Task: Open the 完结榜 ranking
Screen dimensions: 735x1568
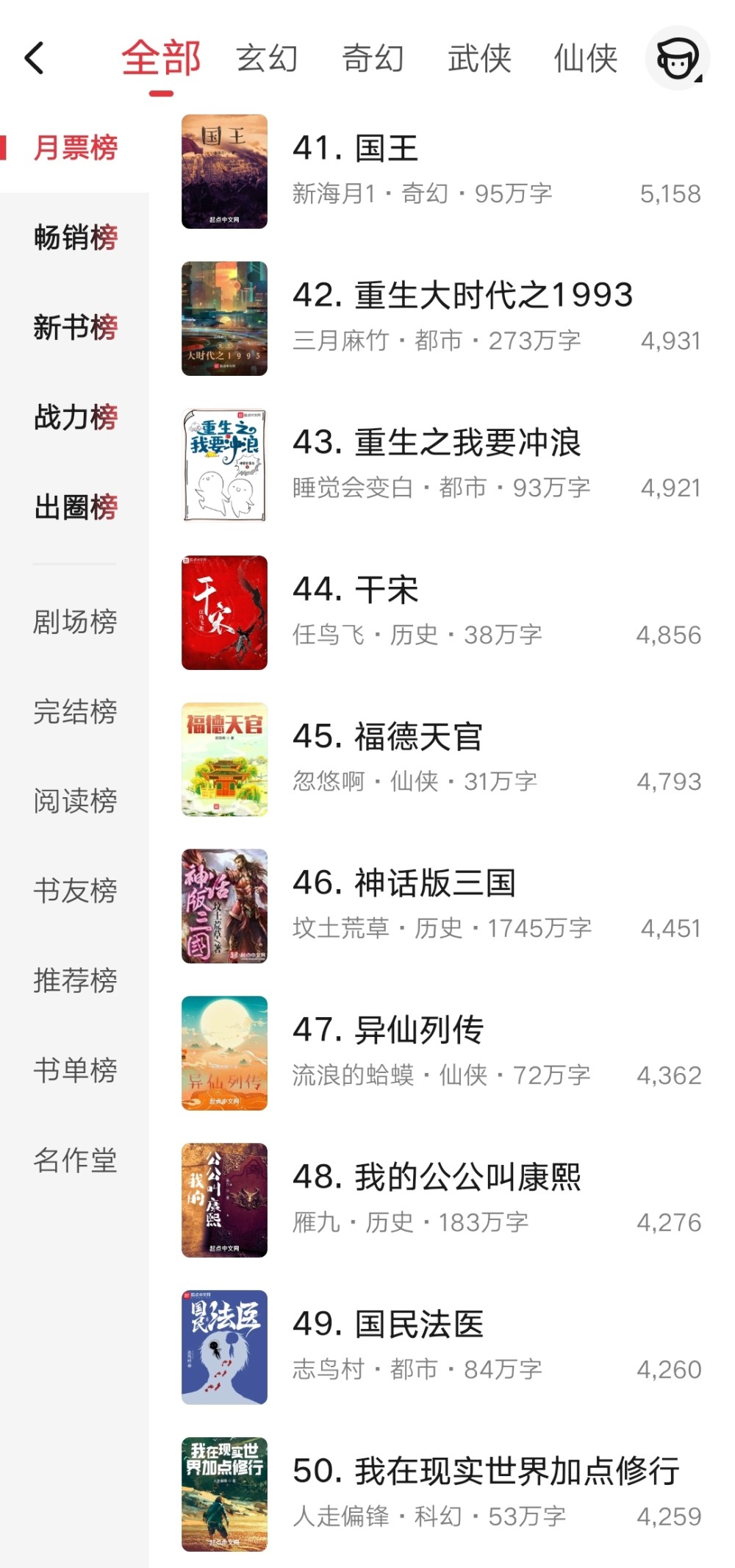Action: click(75, 711)
